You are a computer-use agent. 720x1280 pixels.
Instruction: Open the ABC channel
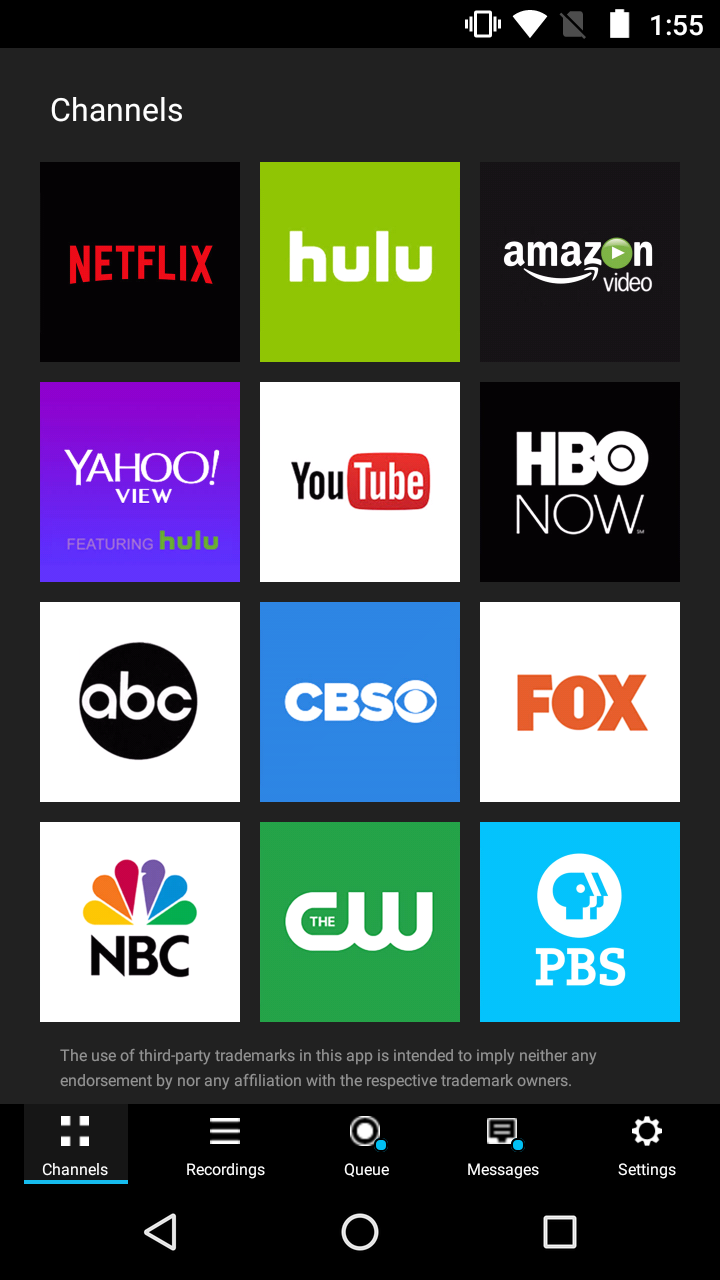point(140,702)
